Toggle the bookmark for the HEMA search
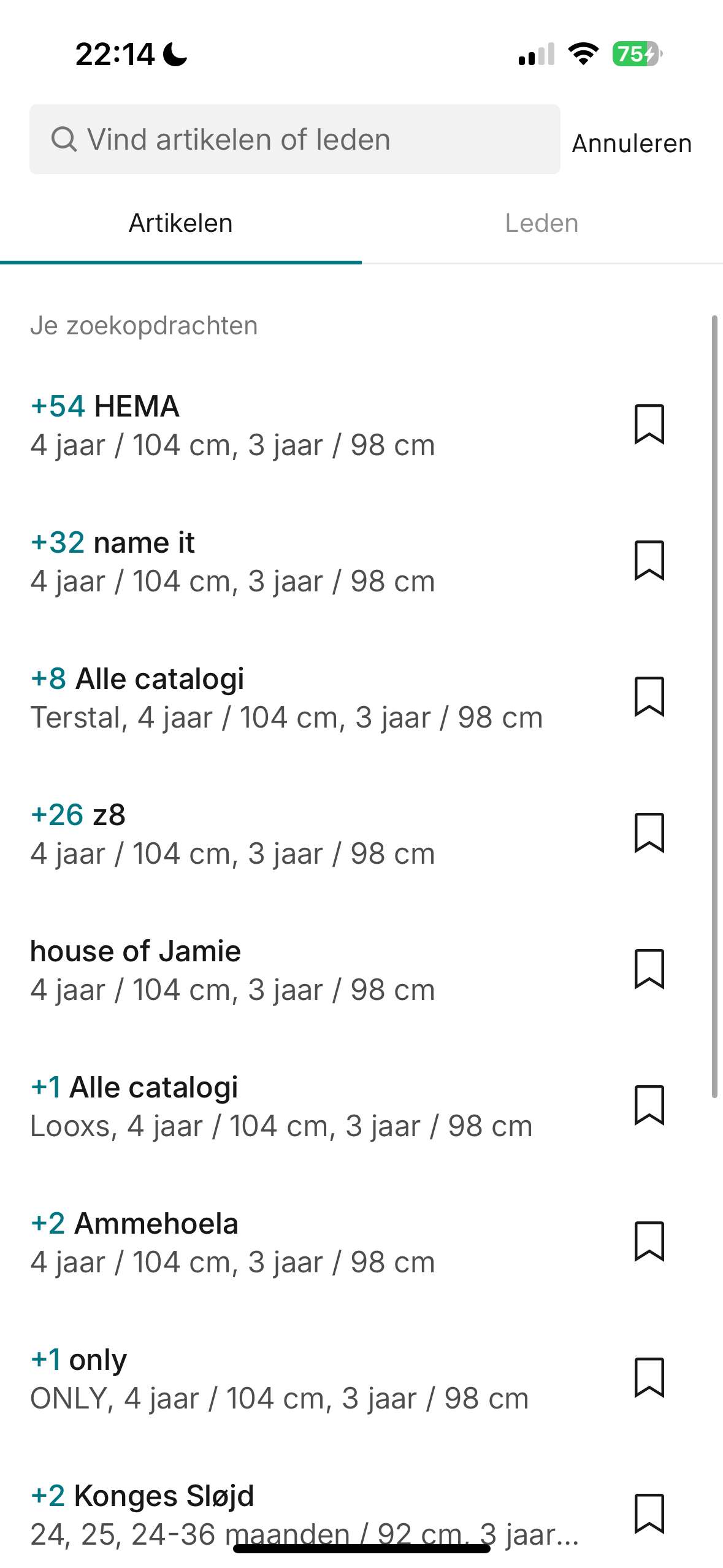This screenshot has height=1568, width=723. point(649,424)
